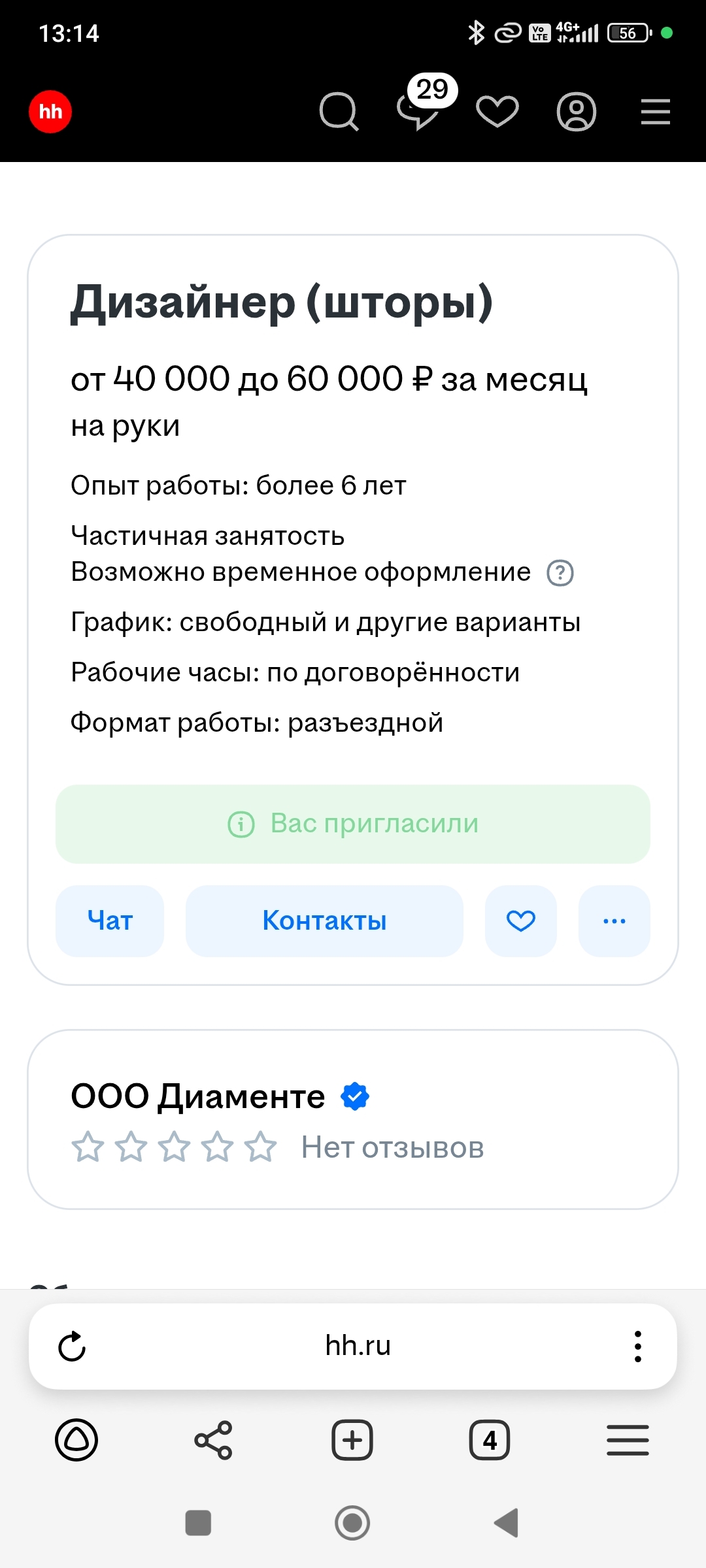
Task: Open the Чат button
Action: [x=110, y=921]
